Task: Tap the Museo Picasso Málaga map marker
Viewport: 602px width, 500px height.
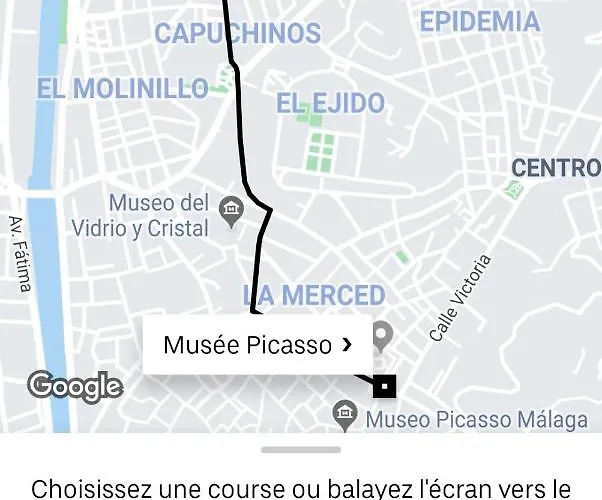Action: click(x=345, y=415)
